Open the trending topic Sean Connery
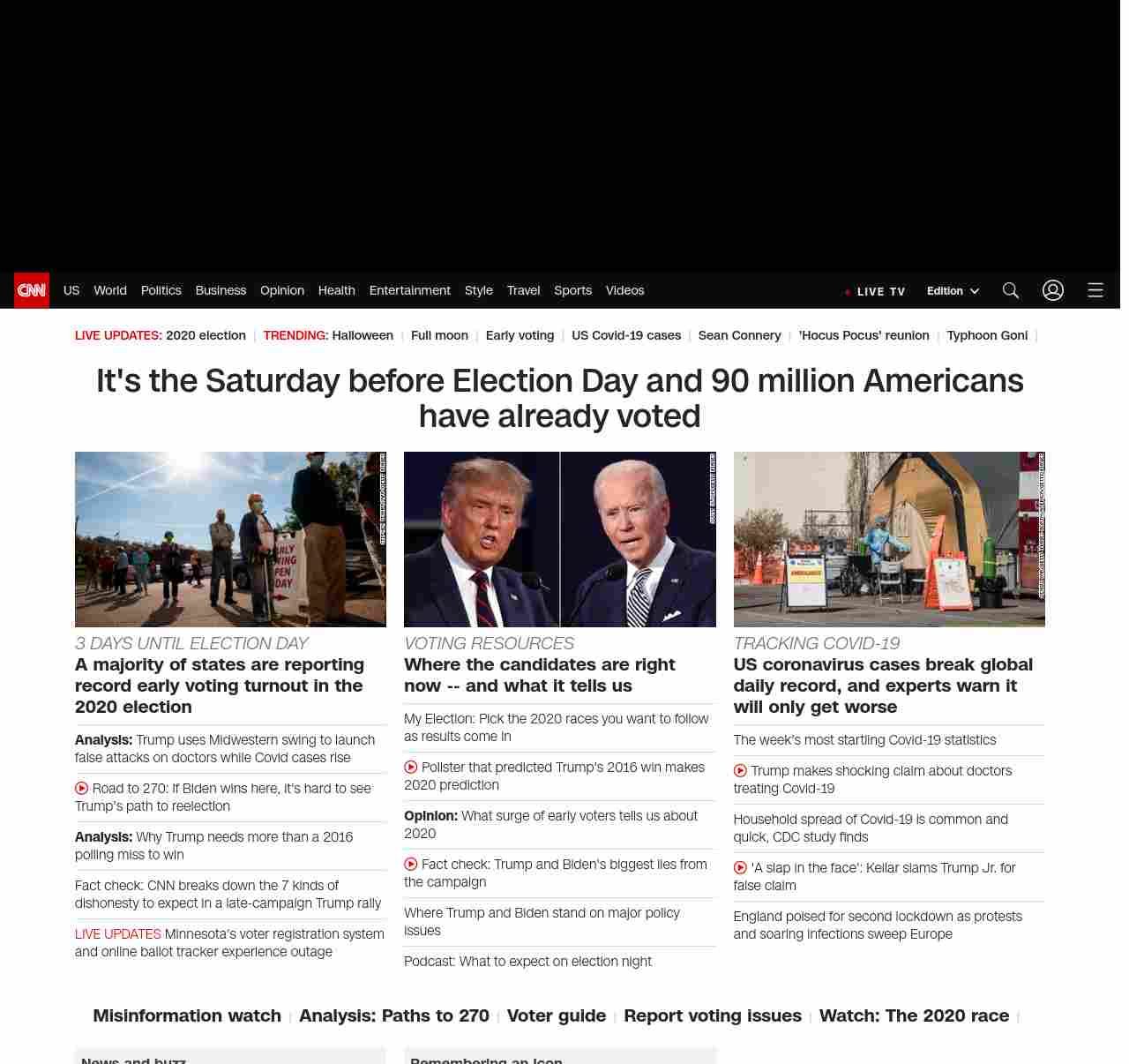 coord(739,335)
